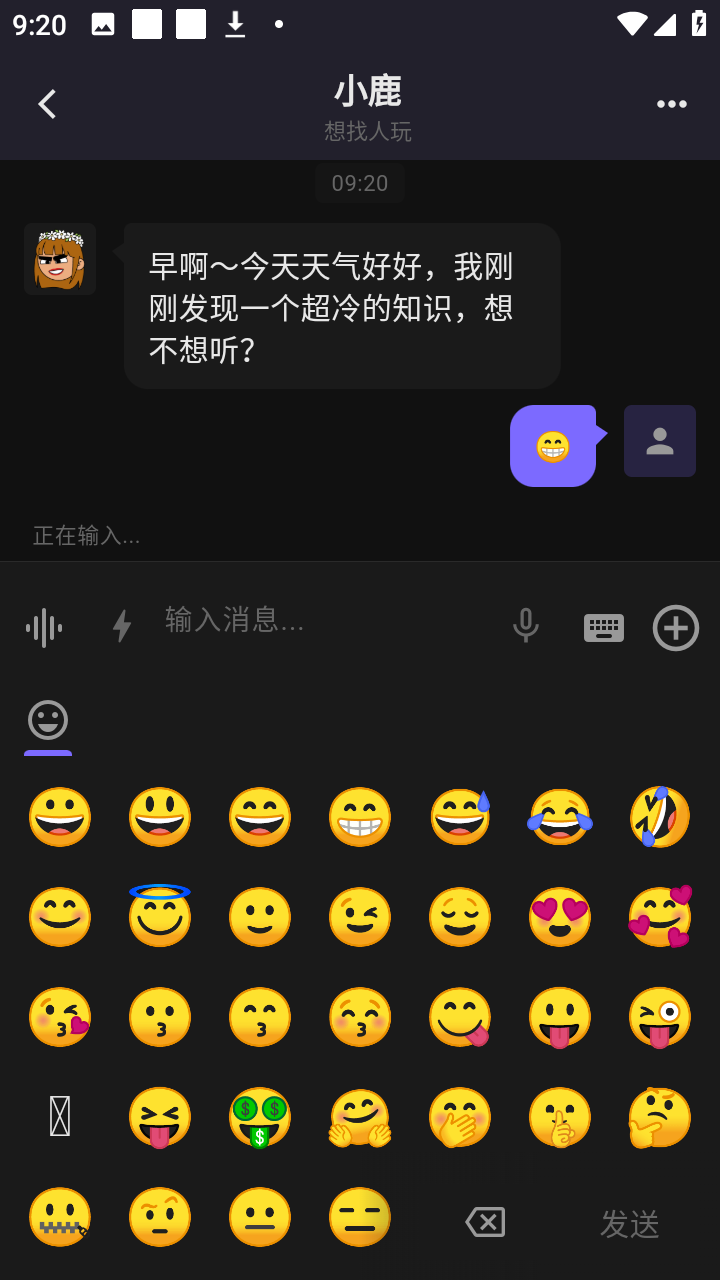Activate the microphone for voice input
Image resolution: width=720 pixels, height=1280 pixels.
point(525,625)
